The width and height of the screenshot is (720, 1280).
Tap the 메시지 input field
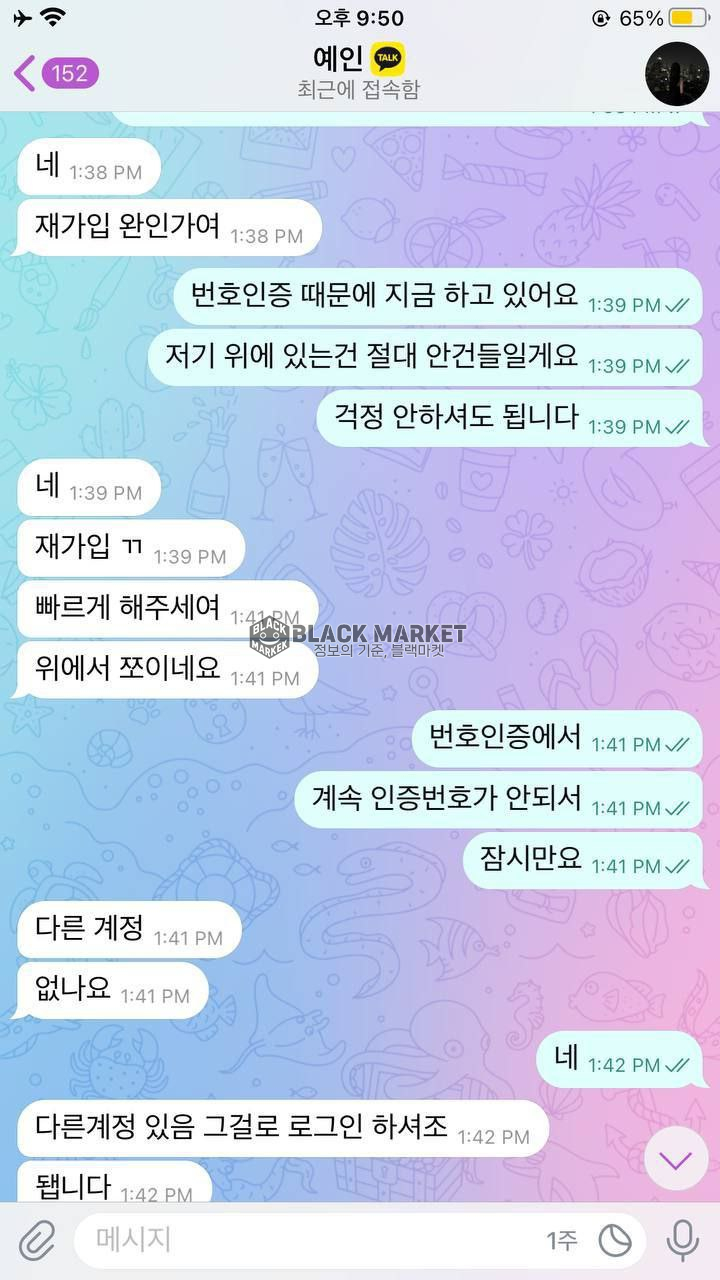pos(300,1241)
